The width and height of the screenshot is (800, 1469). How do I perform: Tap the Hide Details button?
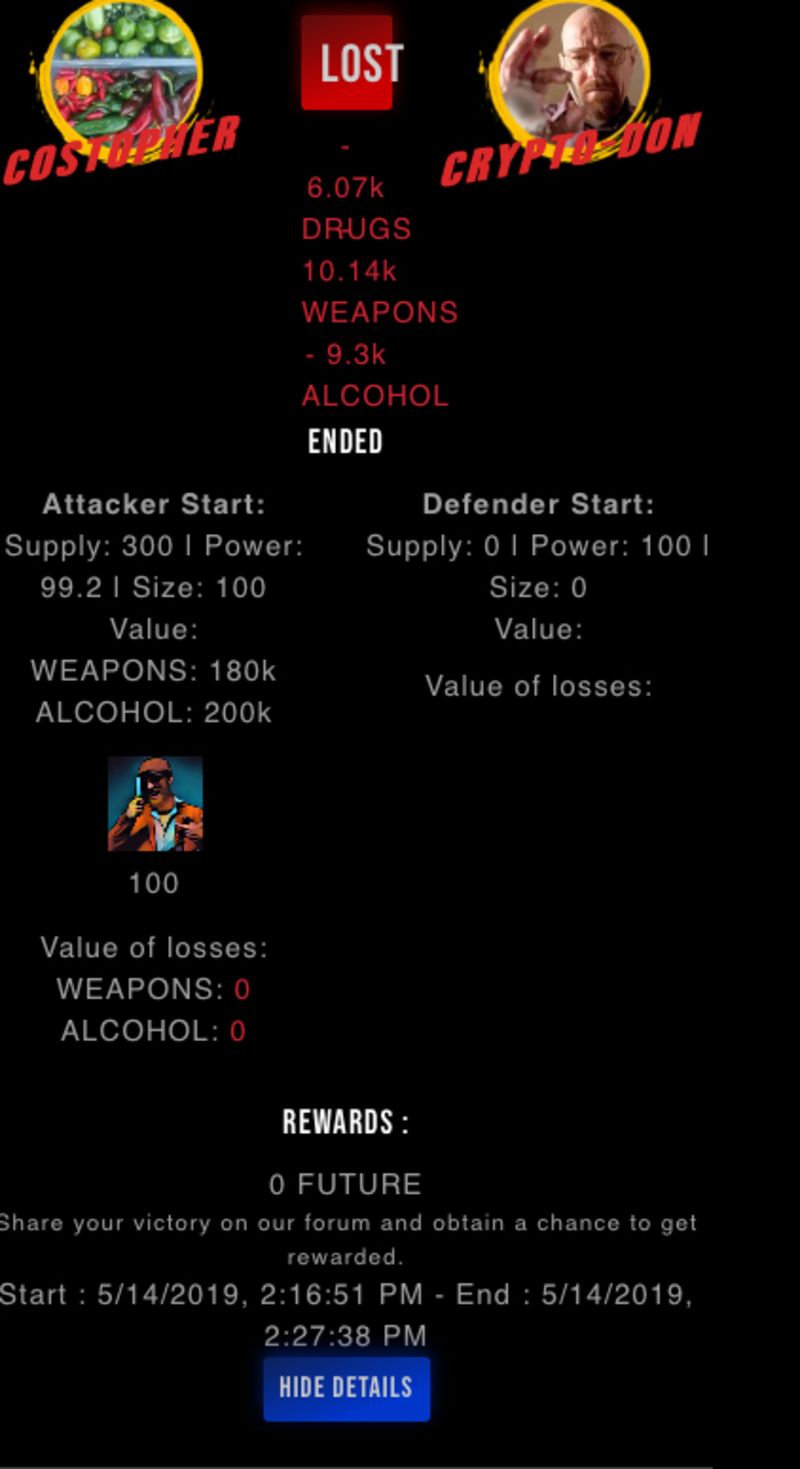coord(346,1388)
